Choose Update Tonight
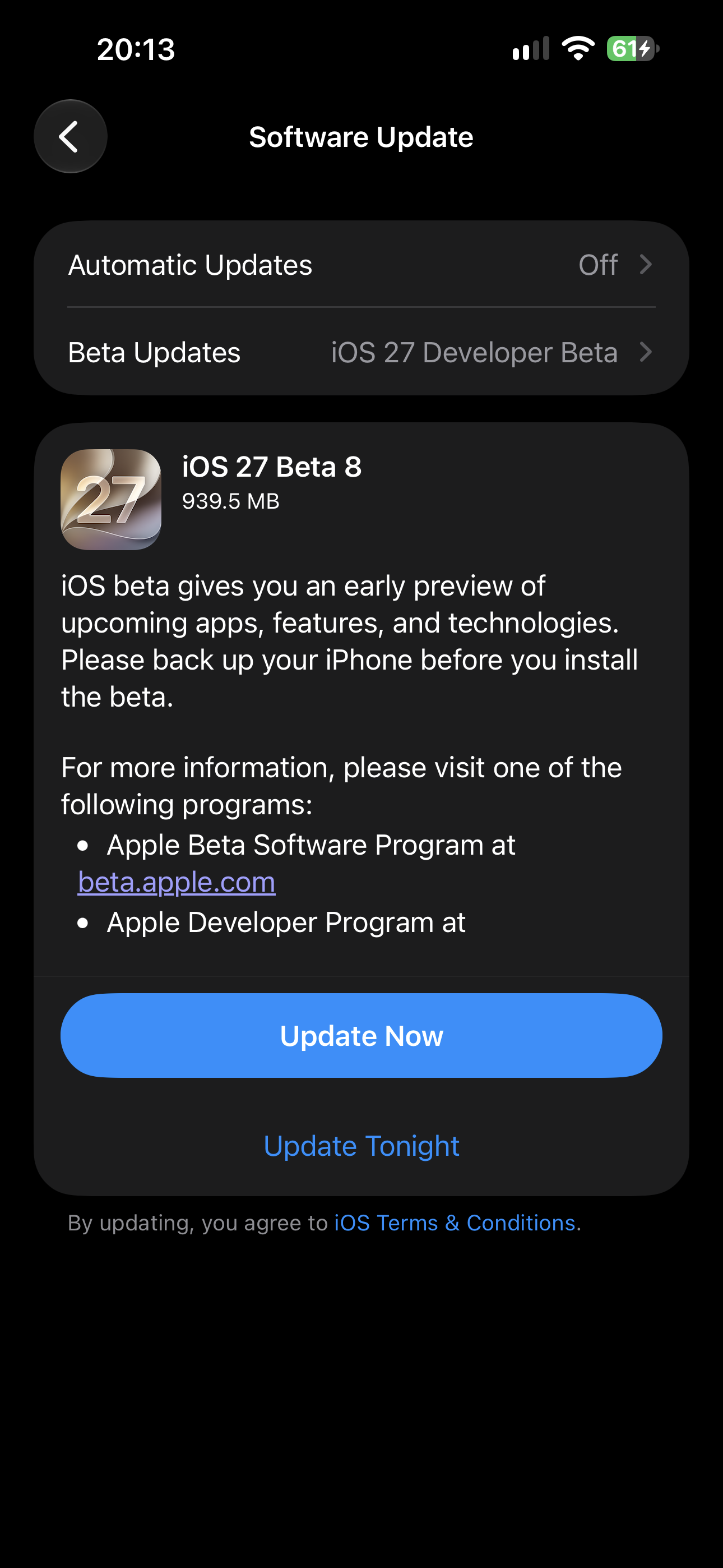 click(361, 1146)
